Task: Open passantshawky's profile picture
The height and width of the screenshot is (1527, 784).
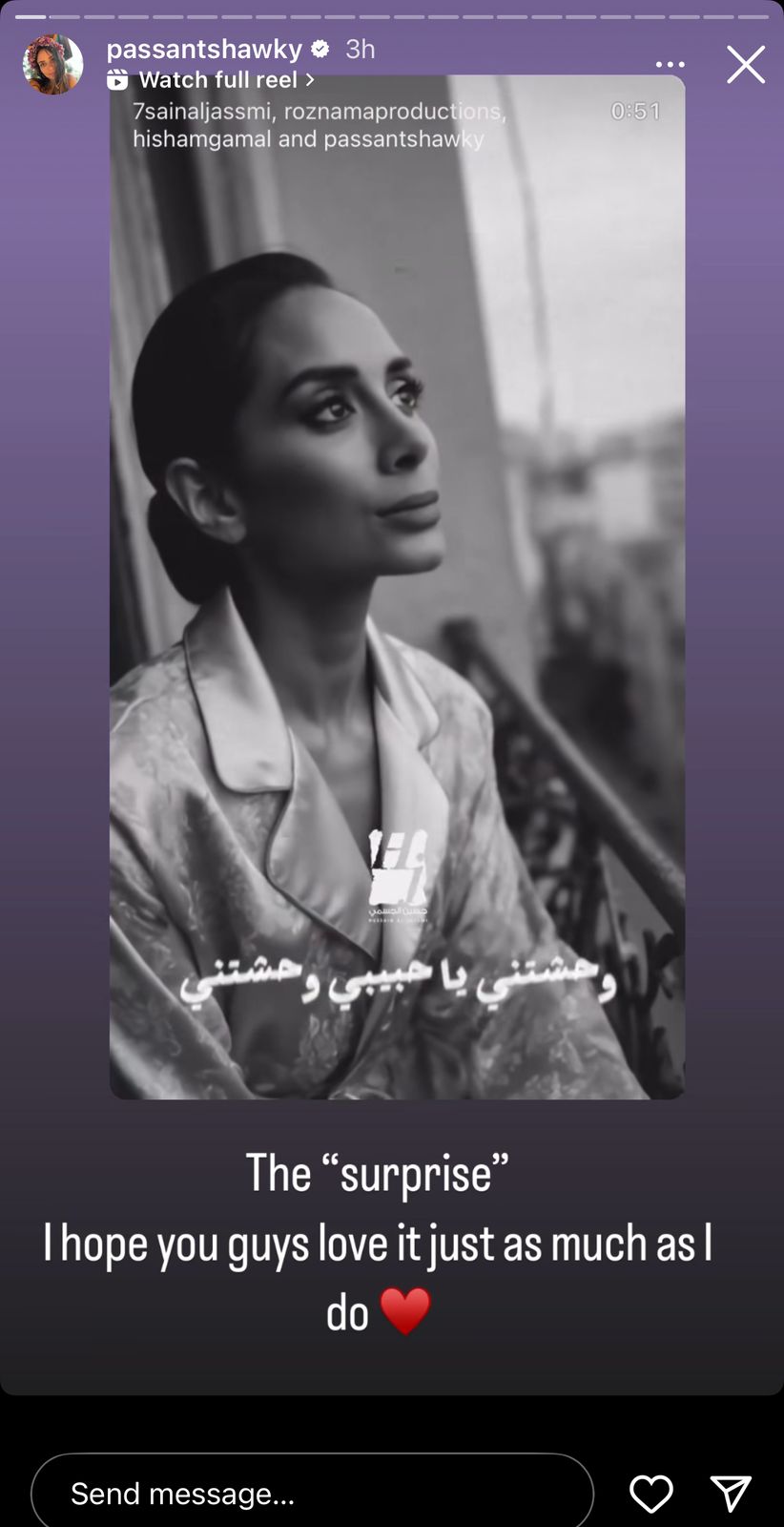Action: click(x=52, y=65)
